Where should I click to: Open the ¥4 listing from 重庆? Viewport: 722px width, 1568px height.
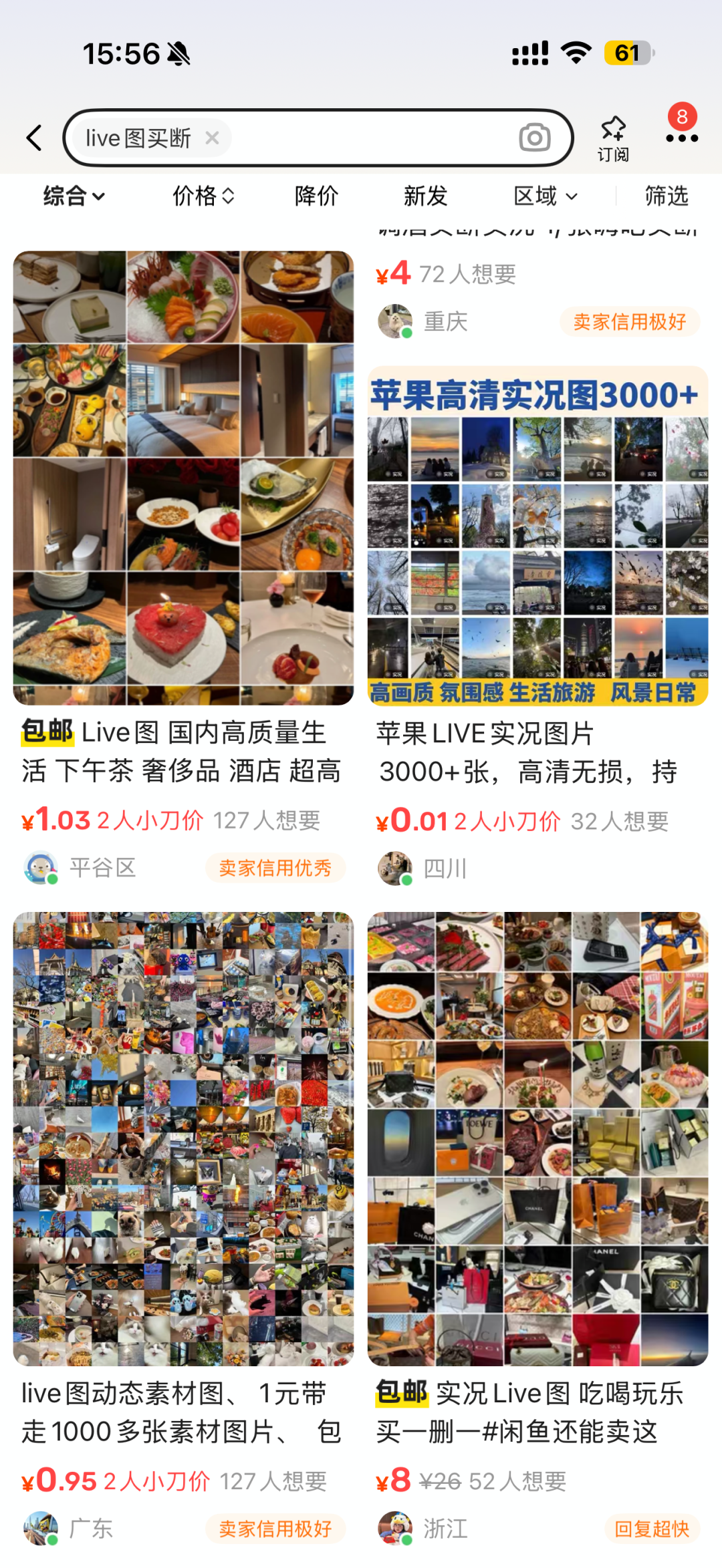pos(537,275)
